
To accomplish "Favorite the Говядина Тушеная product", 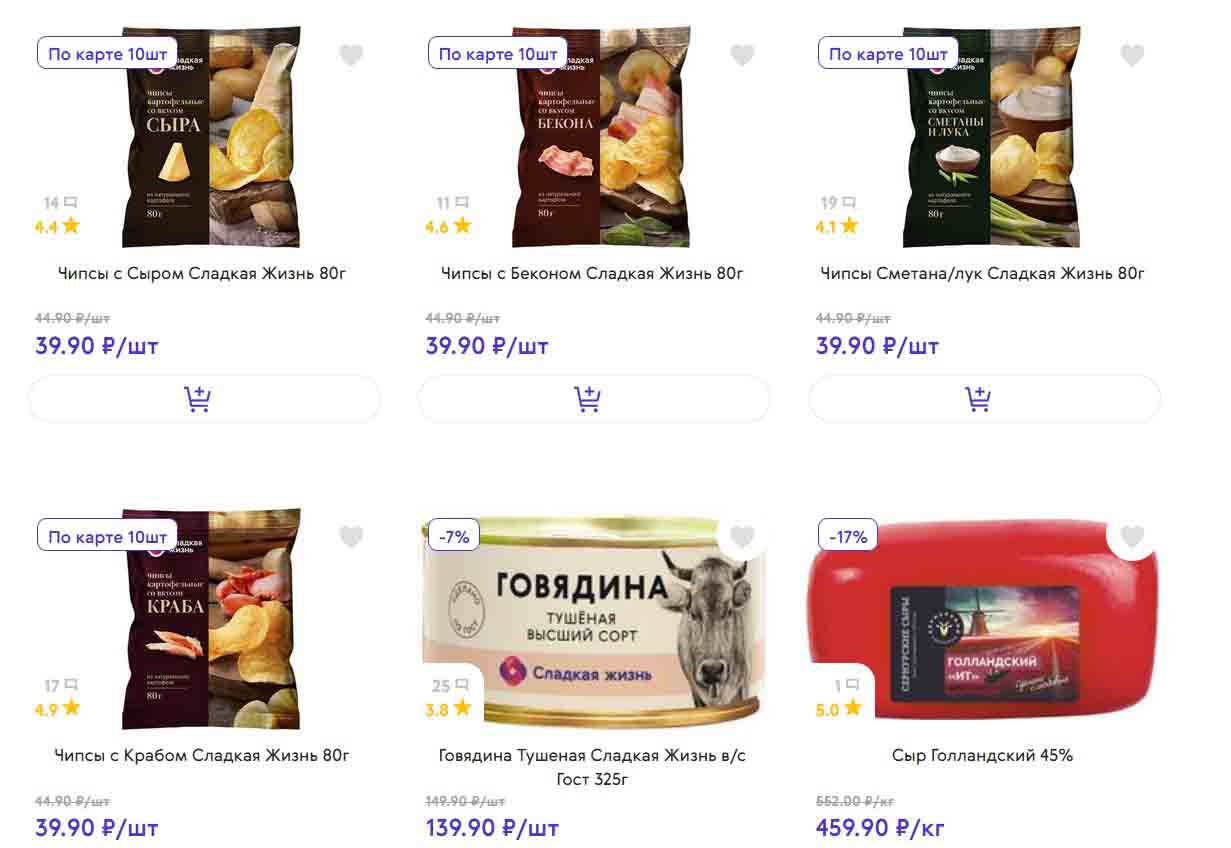I will point(742,538).
